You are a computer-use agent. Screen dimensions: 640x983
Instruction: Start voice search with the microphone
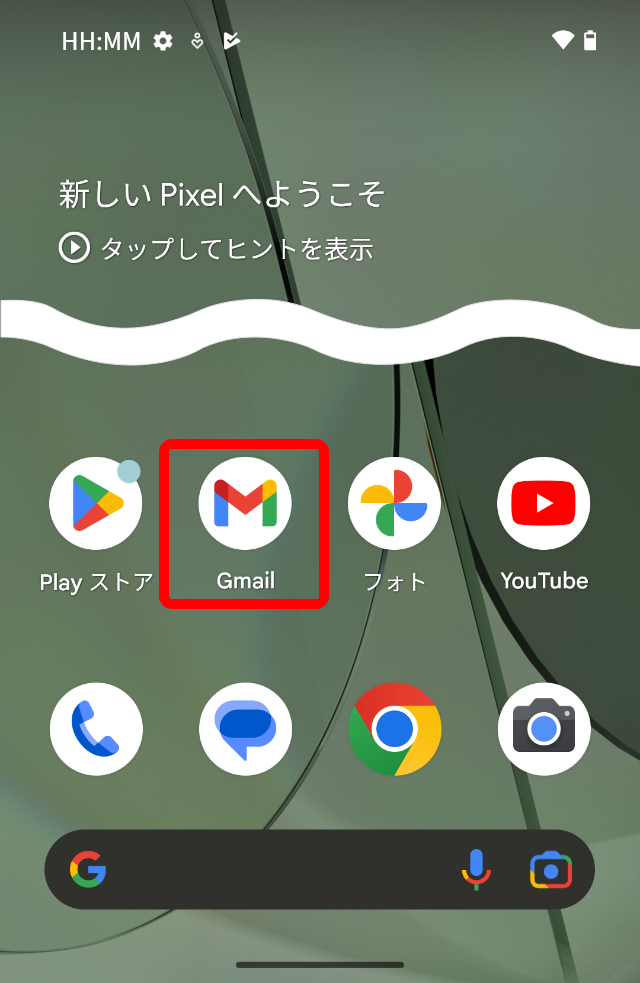476,869
